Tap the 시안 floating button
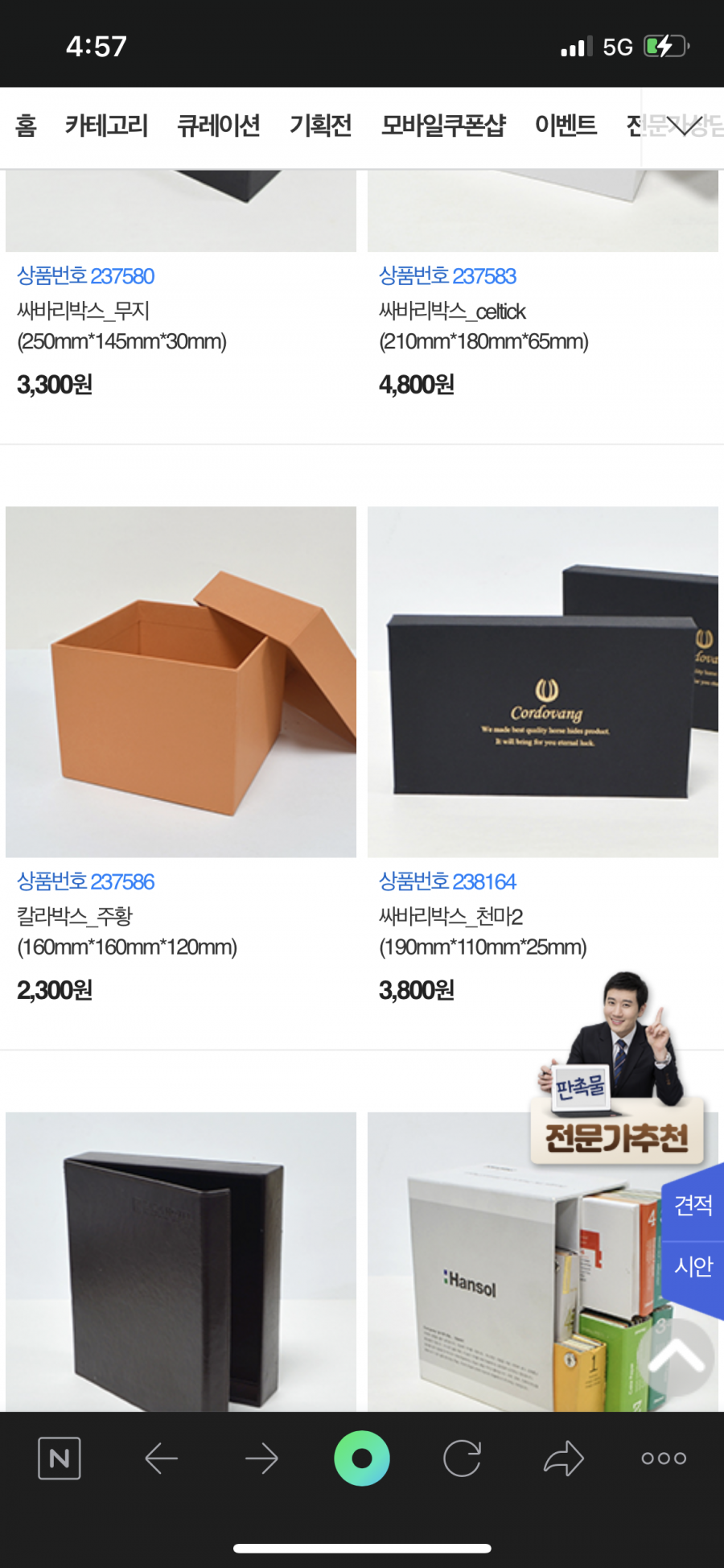This screenshot has height=1568, width=724. [693, 1266]
